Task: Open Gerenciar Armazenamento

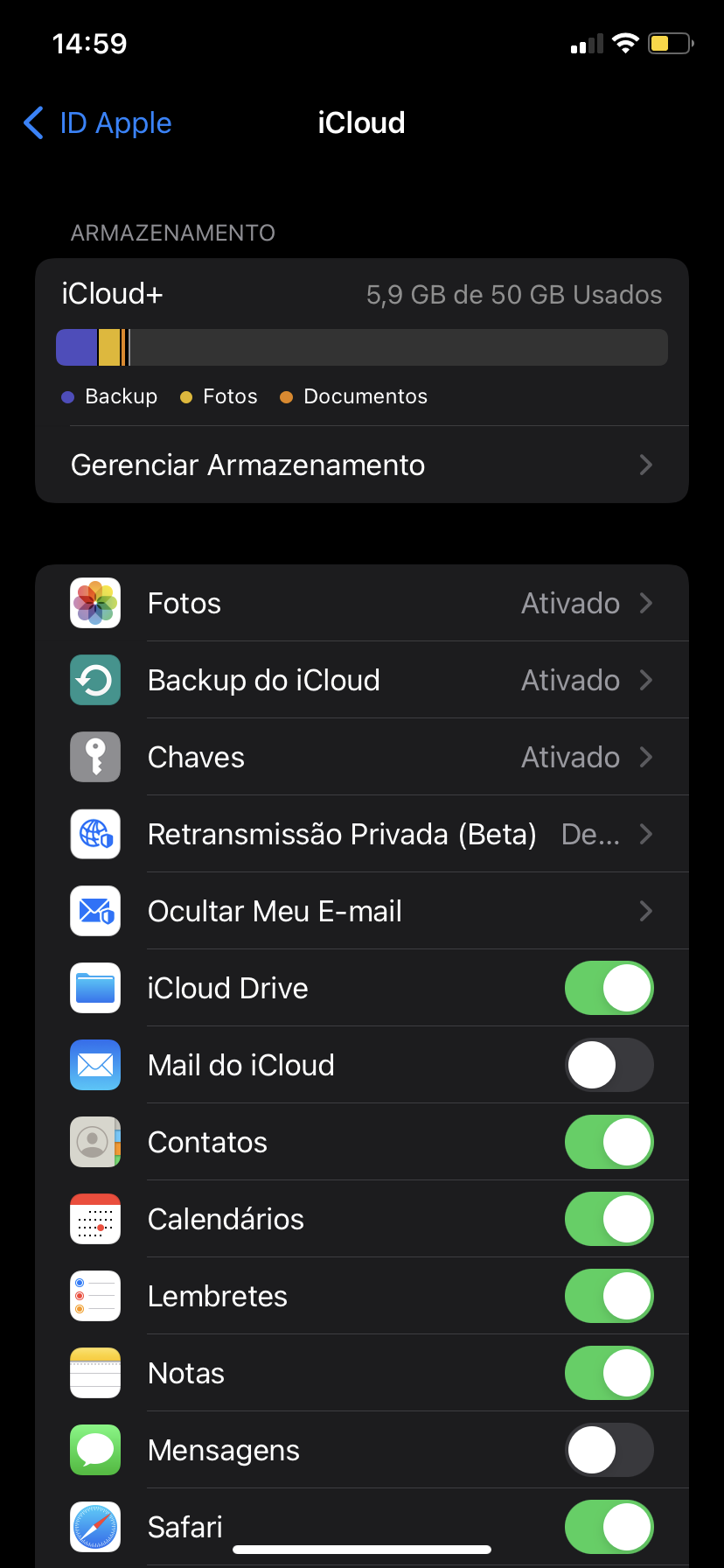Action: coord(361,465)
